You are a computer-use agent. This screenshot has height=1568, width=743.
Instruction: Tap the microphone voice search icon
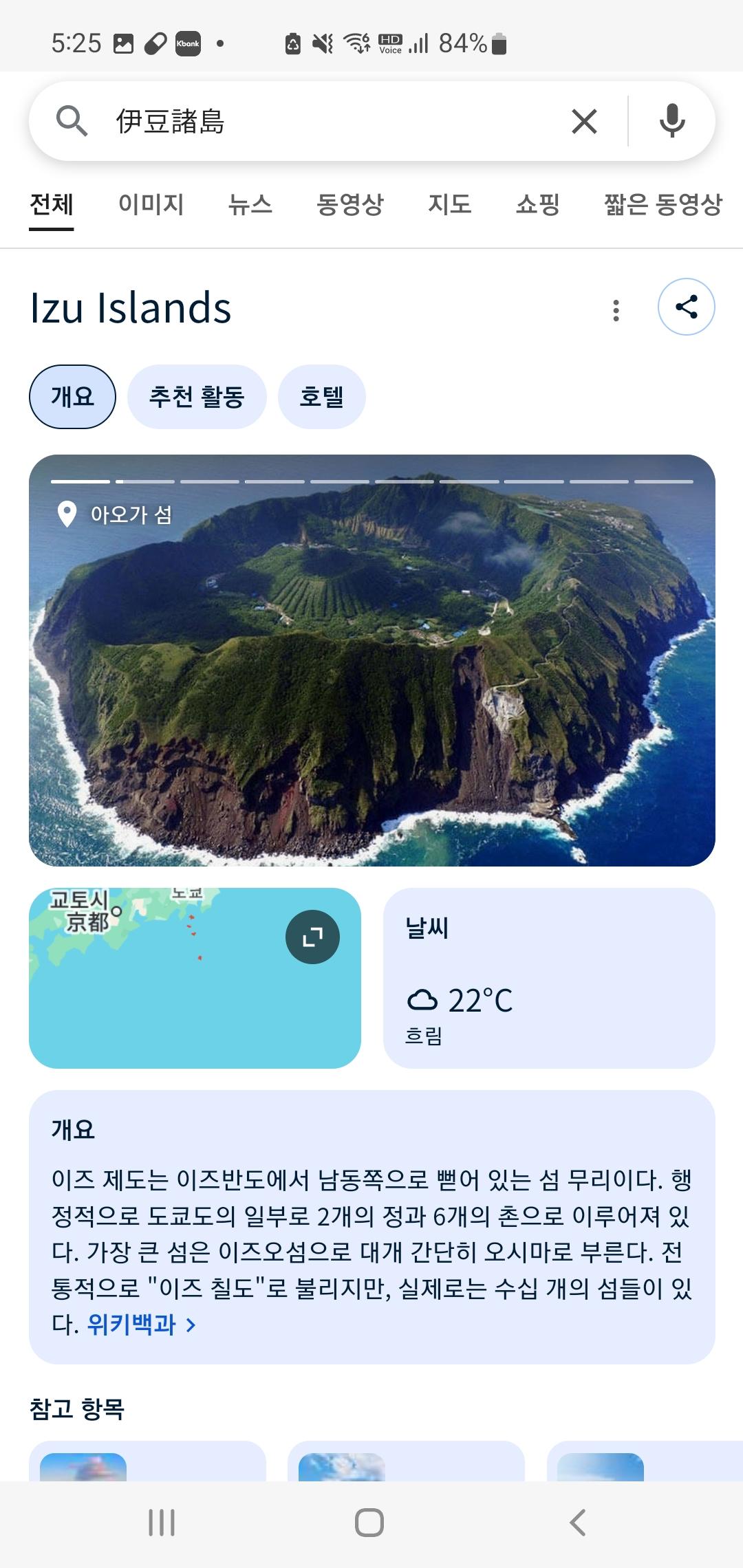tap(671, 120)
